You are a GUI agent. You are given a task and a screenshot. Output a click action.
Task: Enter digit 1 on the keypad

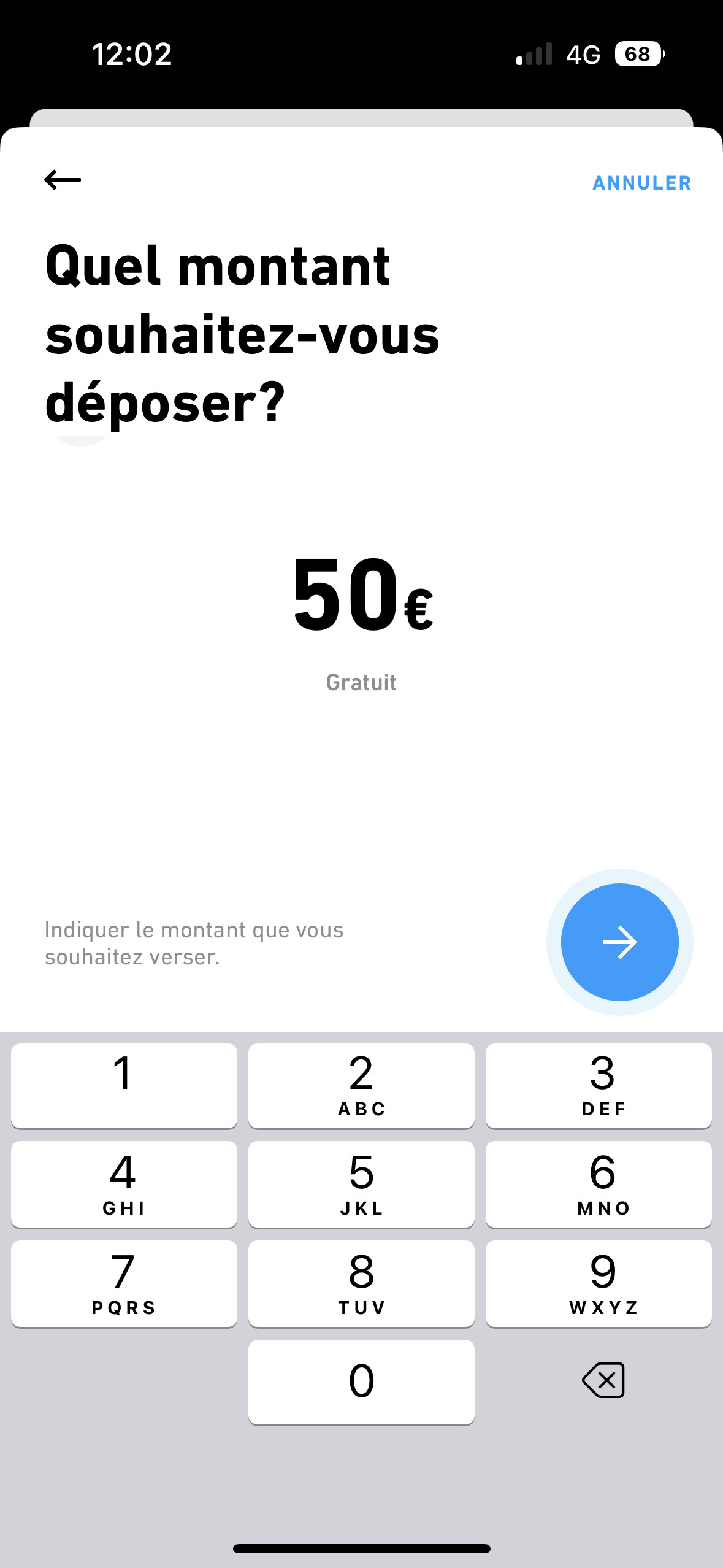(x=124, y=1085)
